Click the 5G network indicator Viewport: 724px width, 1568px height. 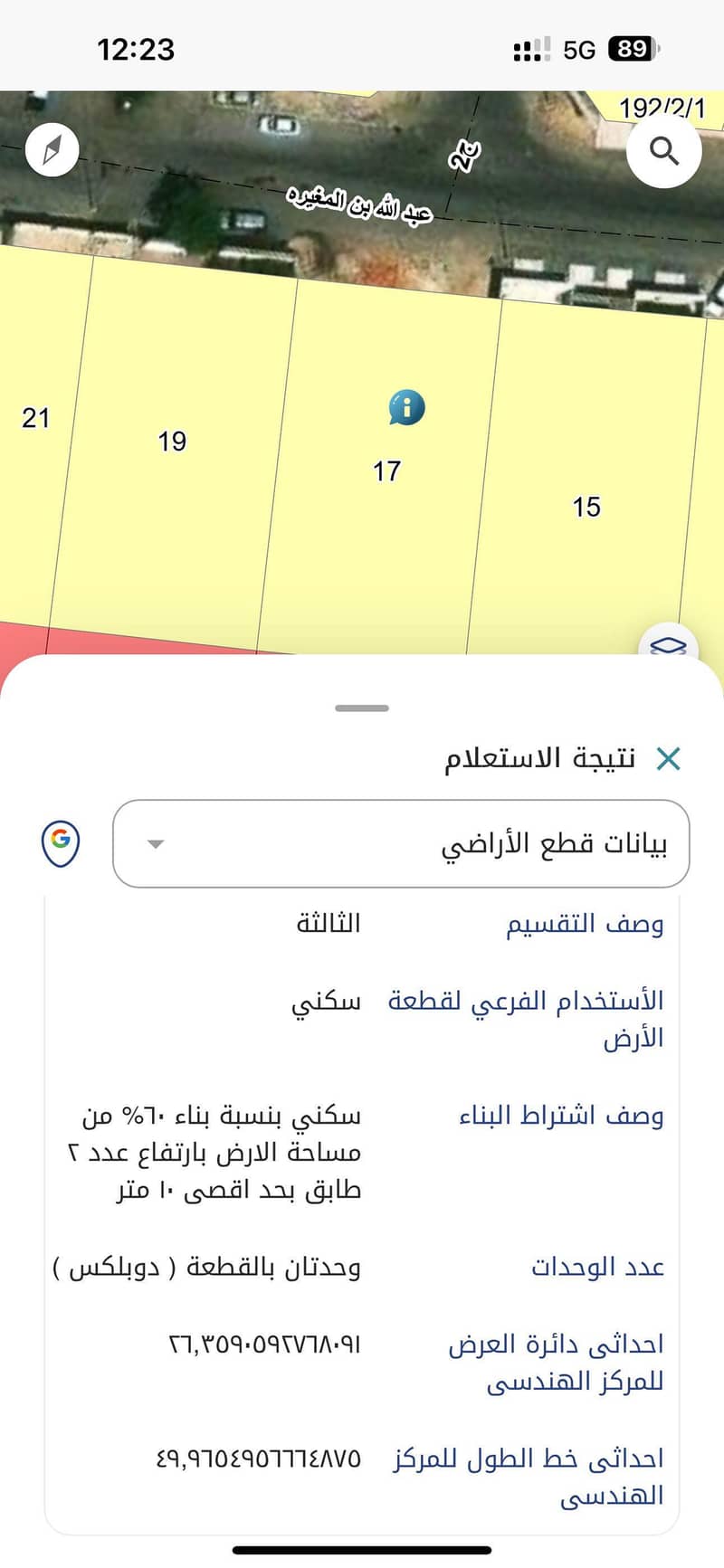point(578,51)
